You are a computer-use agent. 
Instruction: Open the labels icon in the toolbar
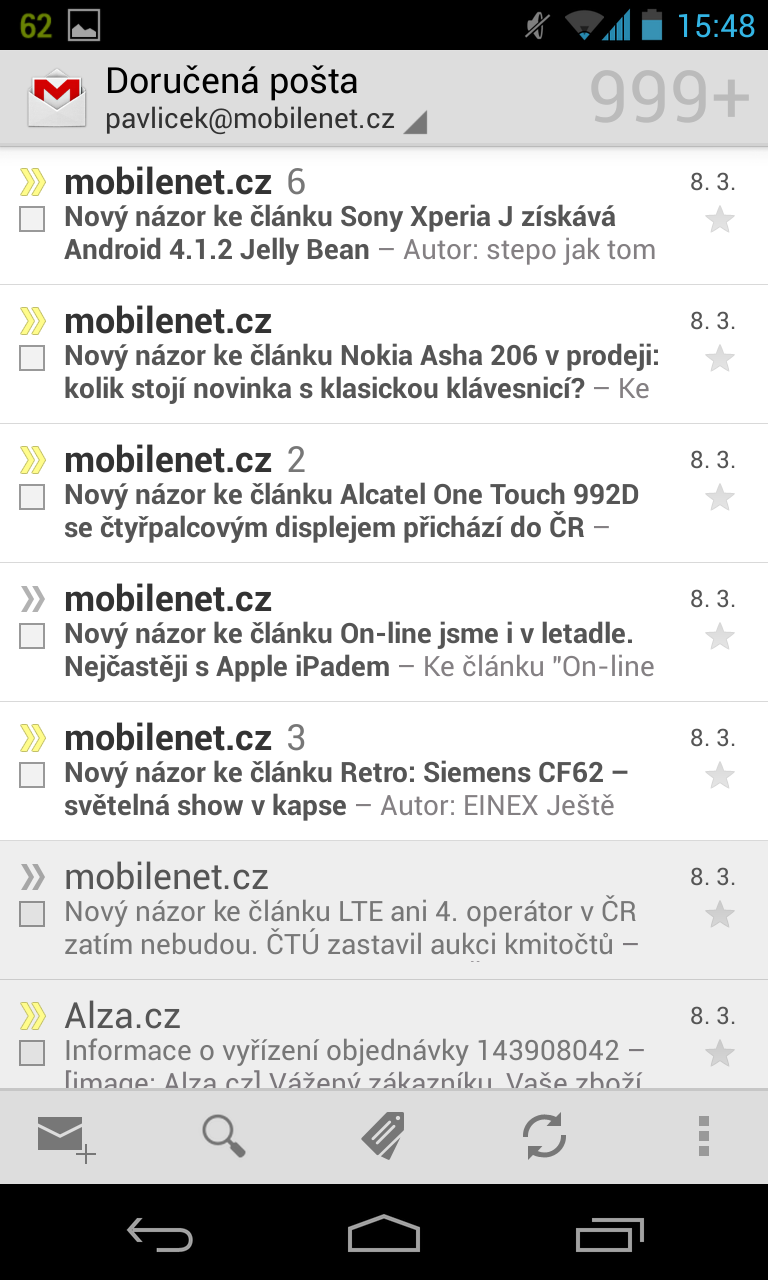[384, 1136]
